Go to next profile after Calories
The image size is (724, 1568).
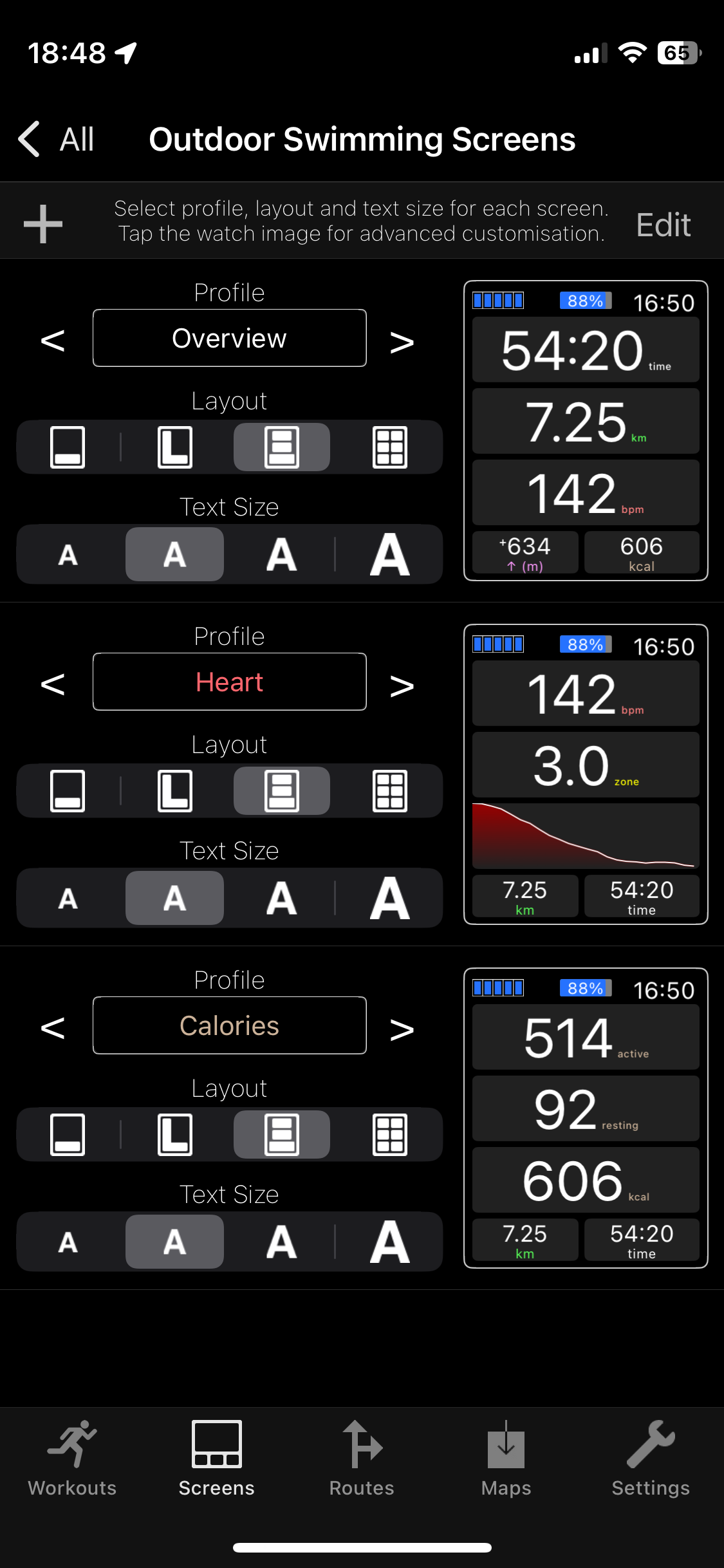point(402,1029)
